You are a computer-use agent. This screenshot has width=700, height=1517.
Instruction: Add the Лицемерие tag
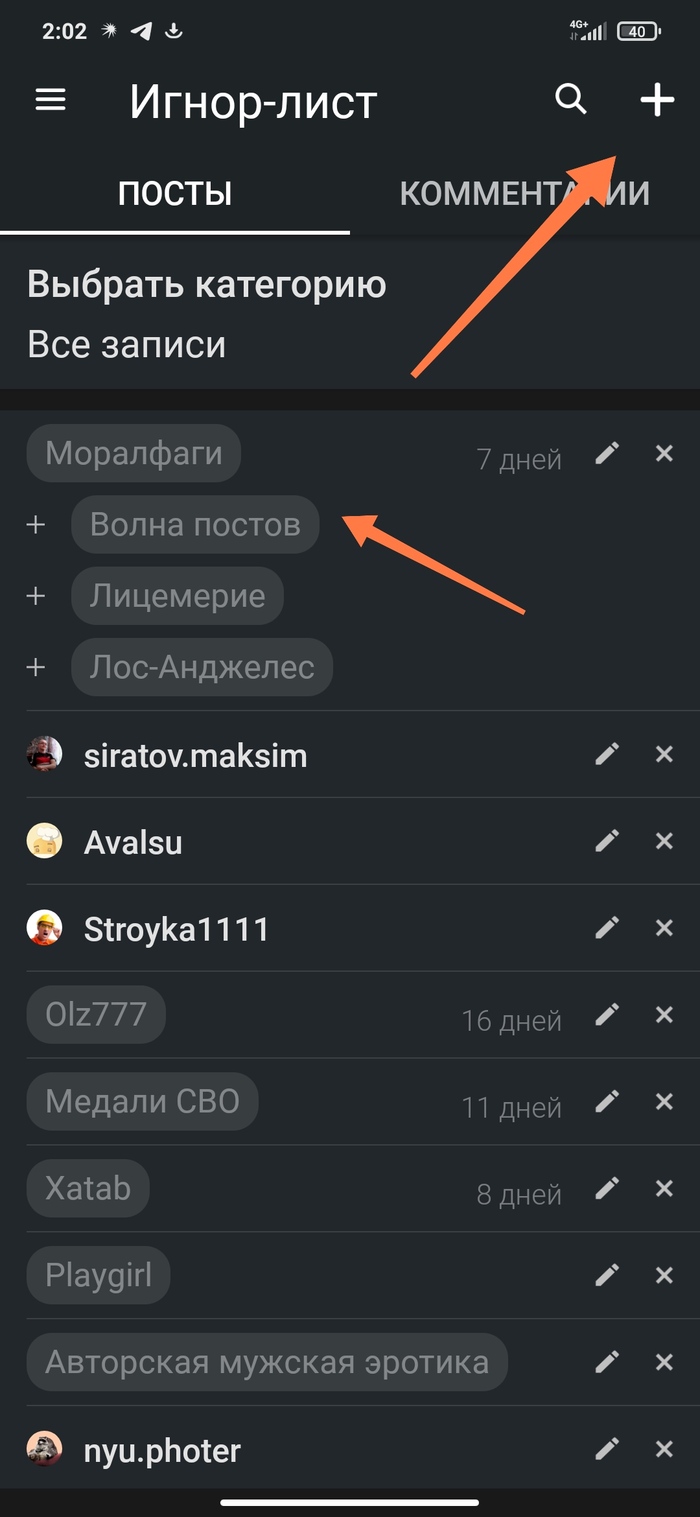[36, 596]
